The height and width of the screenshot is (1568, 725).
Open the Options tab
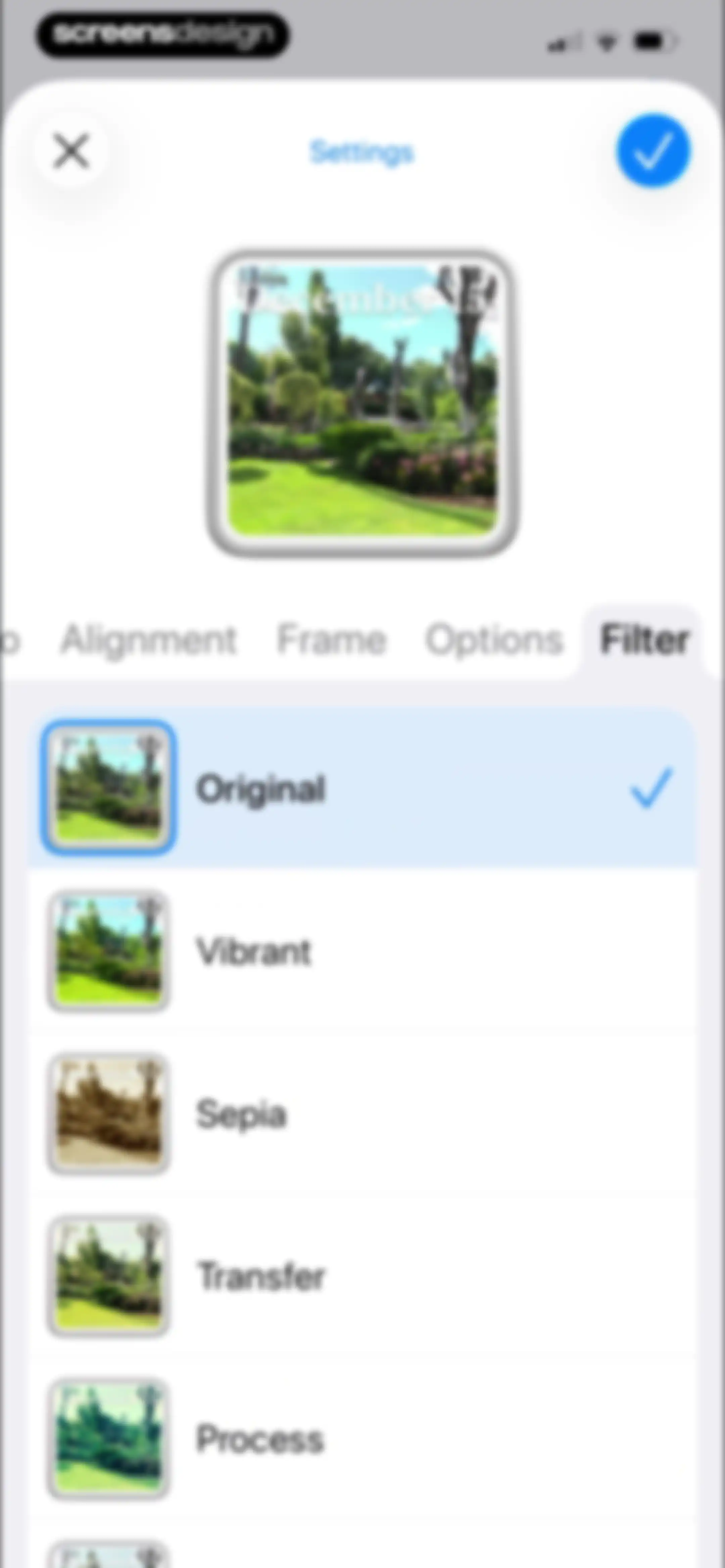click(494, 640)
